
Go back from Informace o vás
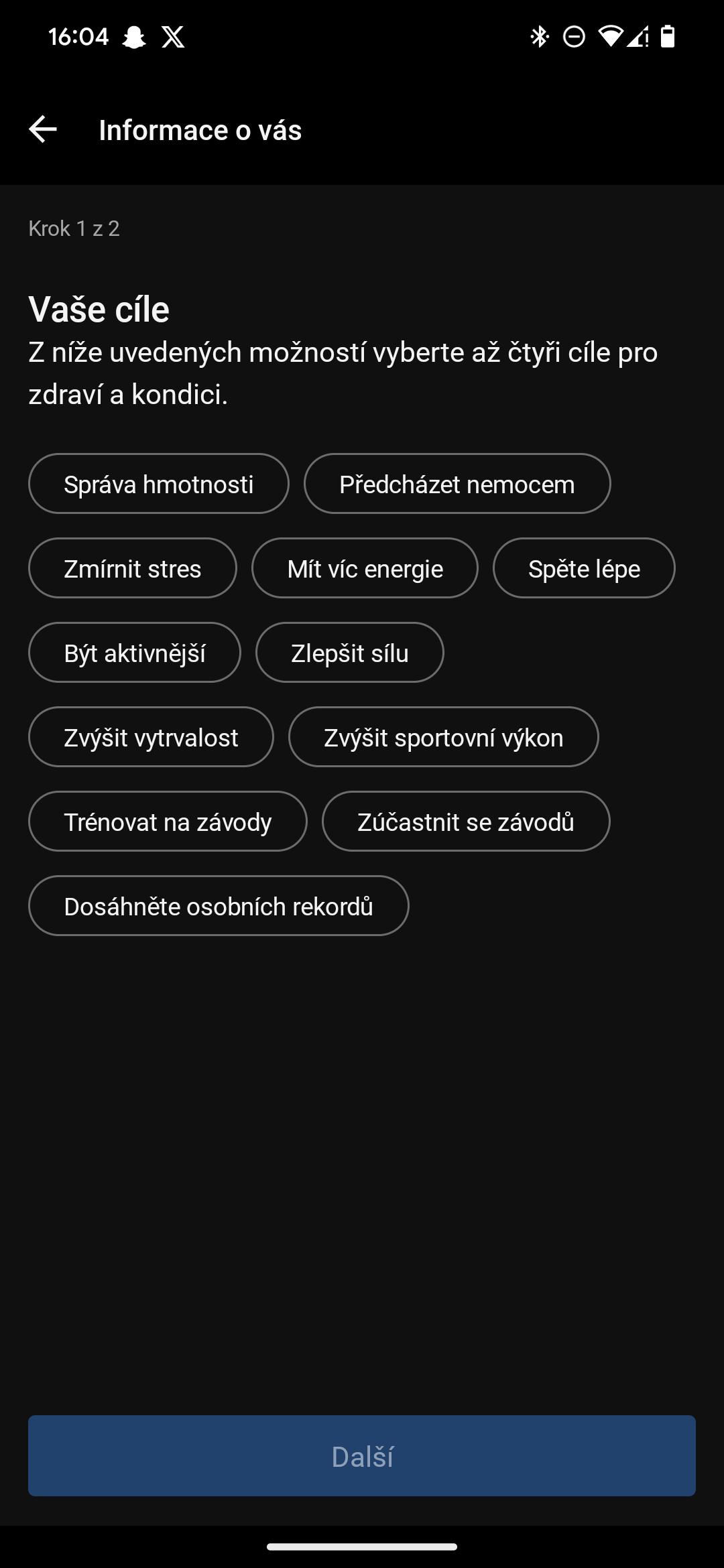pyautogui.click(x=43, y=129)
